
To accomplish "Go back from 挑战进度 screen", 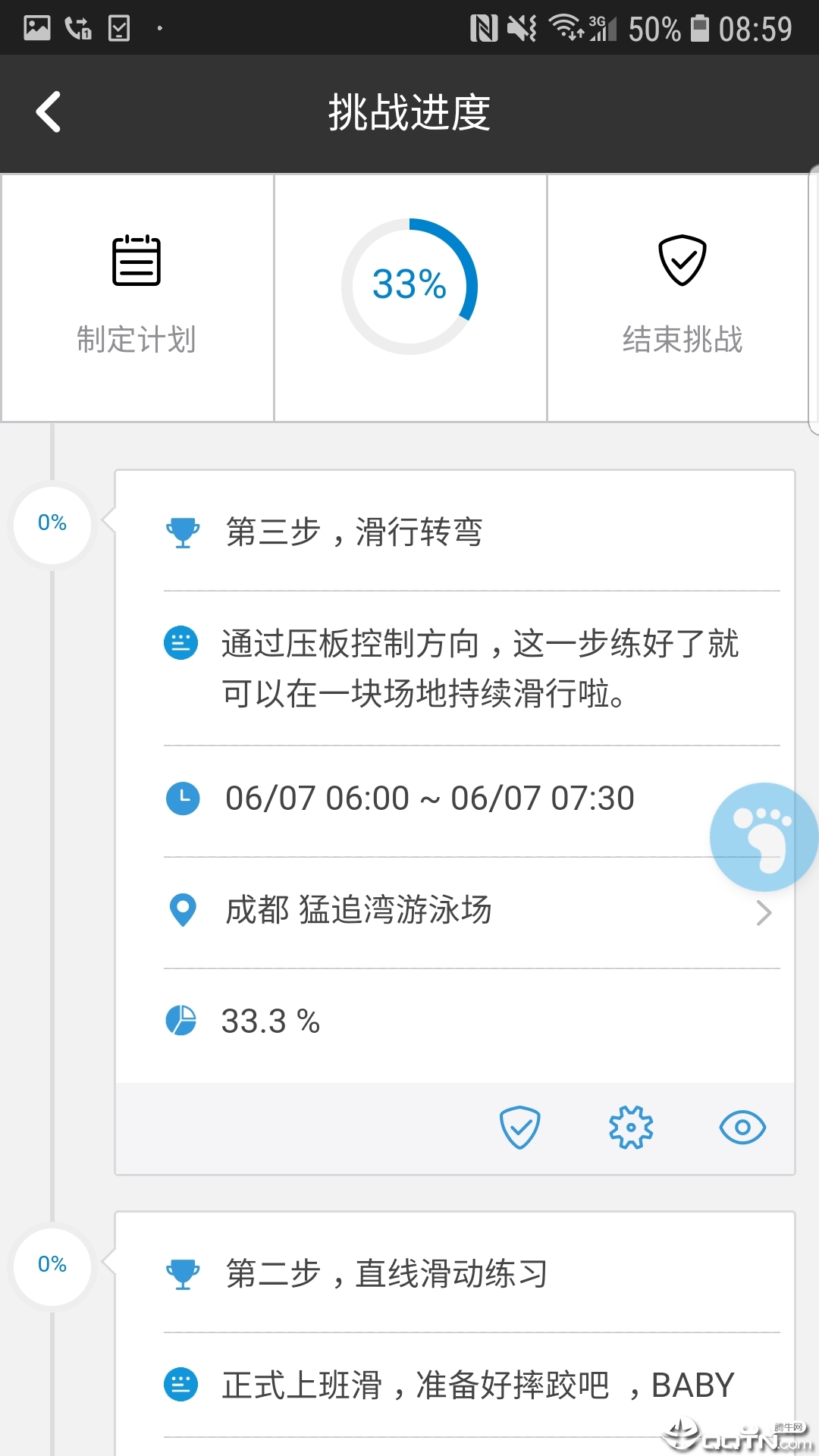I will pos(49,112).
